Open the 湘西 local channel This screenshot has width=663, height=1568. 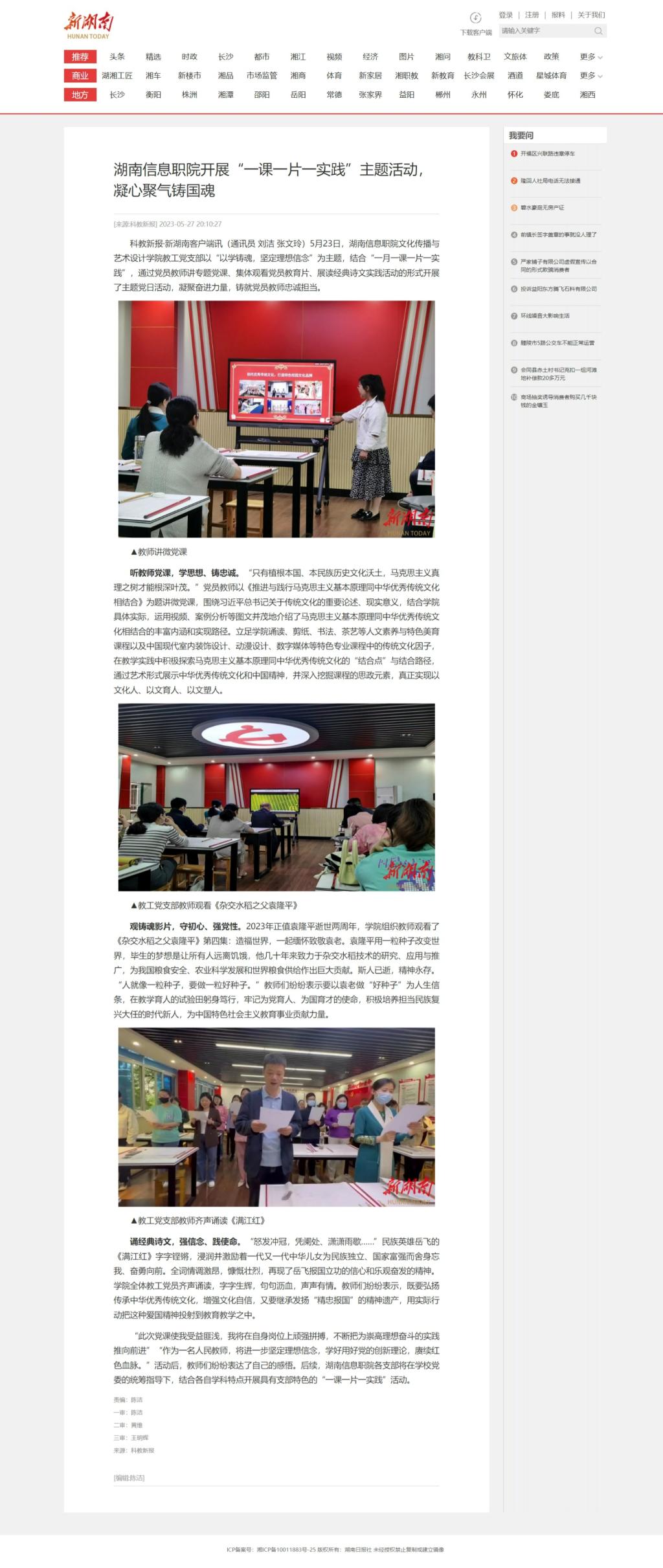tap(587, 95)
